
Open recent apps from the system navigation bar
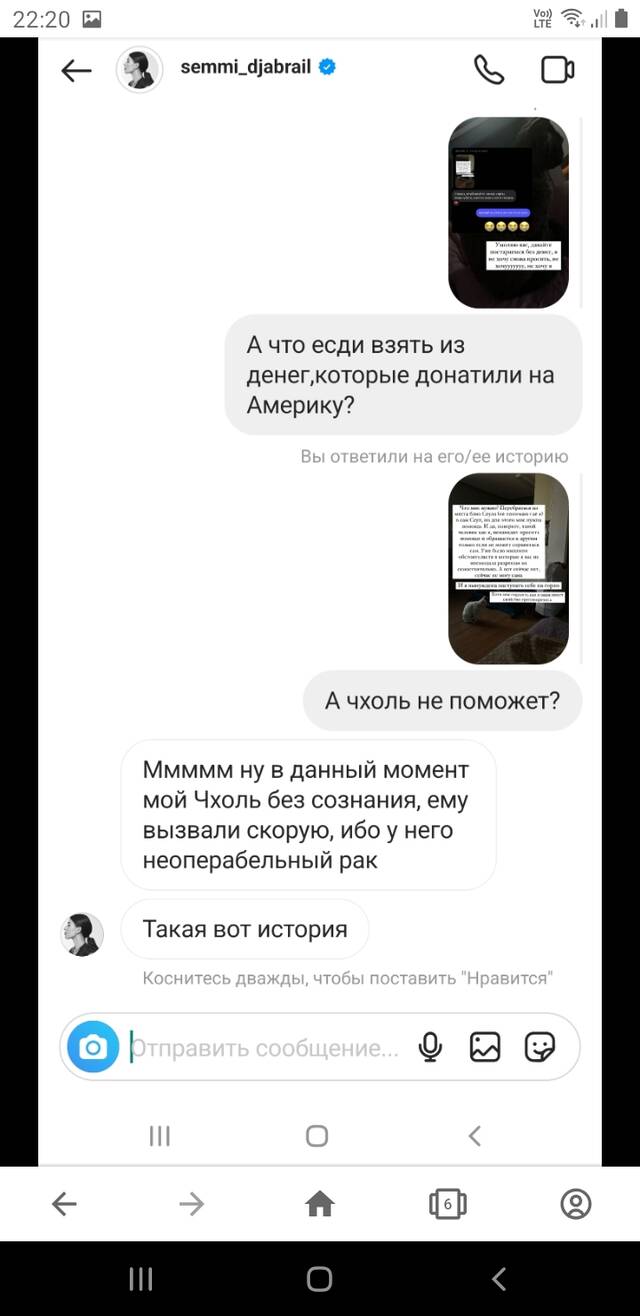141,1278
